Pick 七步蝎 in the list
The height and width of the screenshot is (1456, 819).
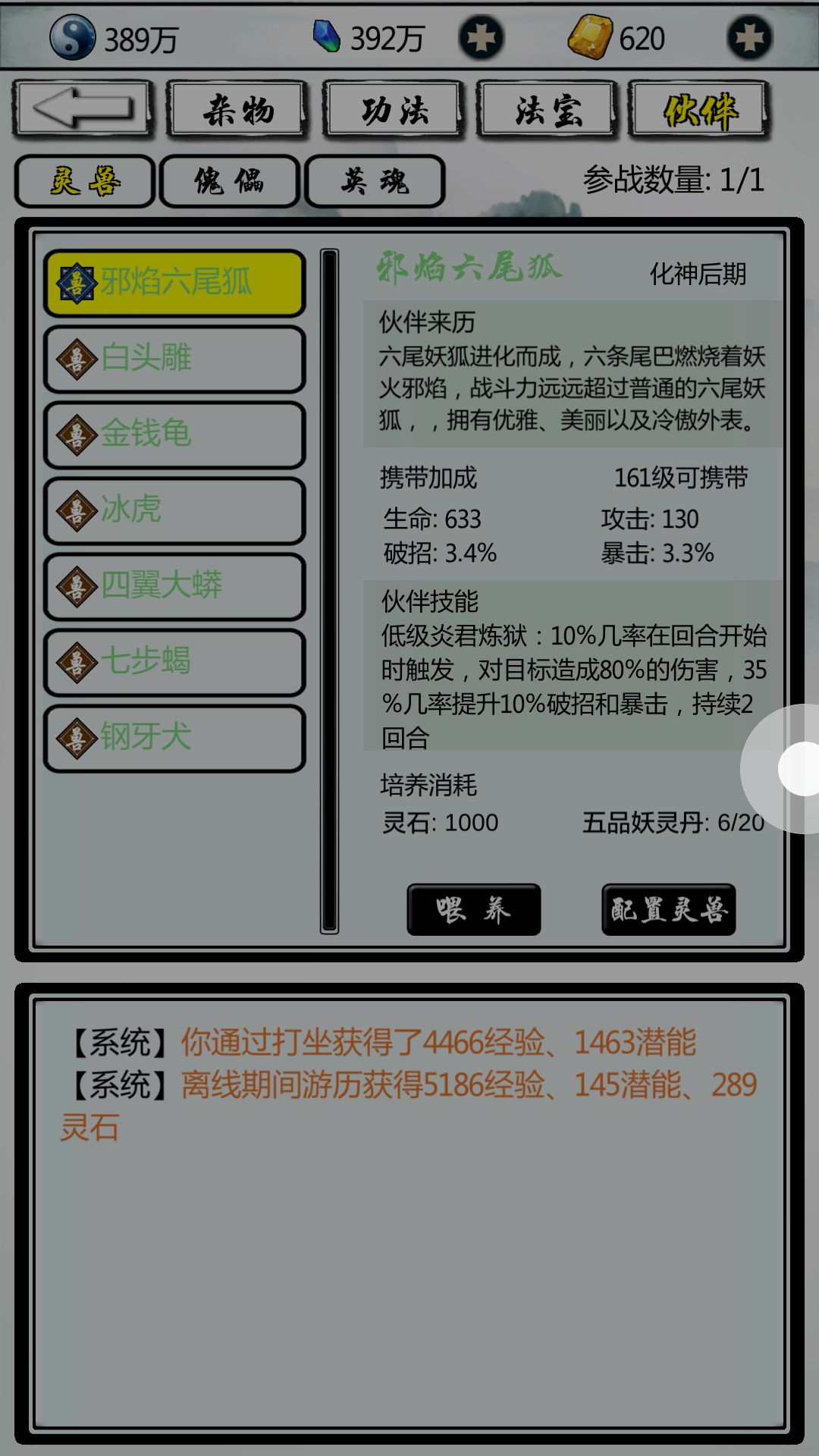click(174, 662)
